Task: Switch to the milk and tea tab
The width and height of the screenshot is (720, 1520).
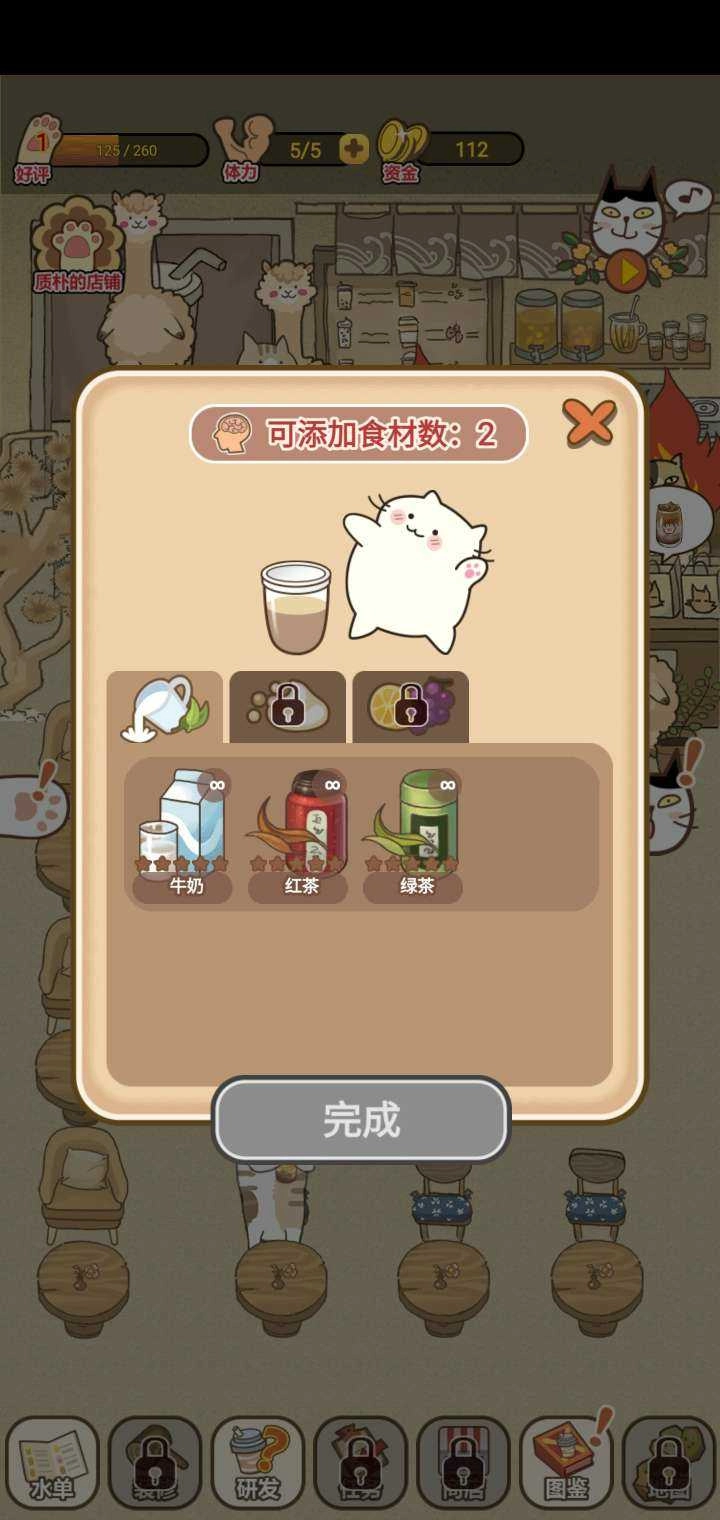Action: tap(166, 707)
